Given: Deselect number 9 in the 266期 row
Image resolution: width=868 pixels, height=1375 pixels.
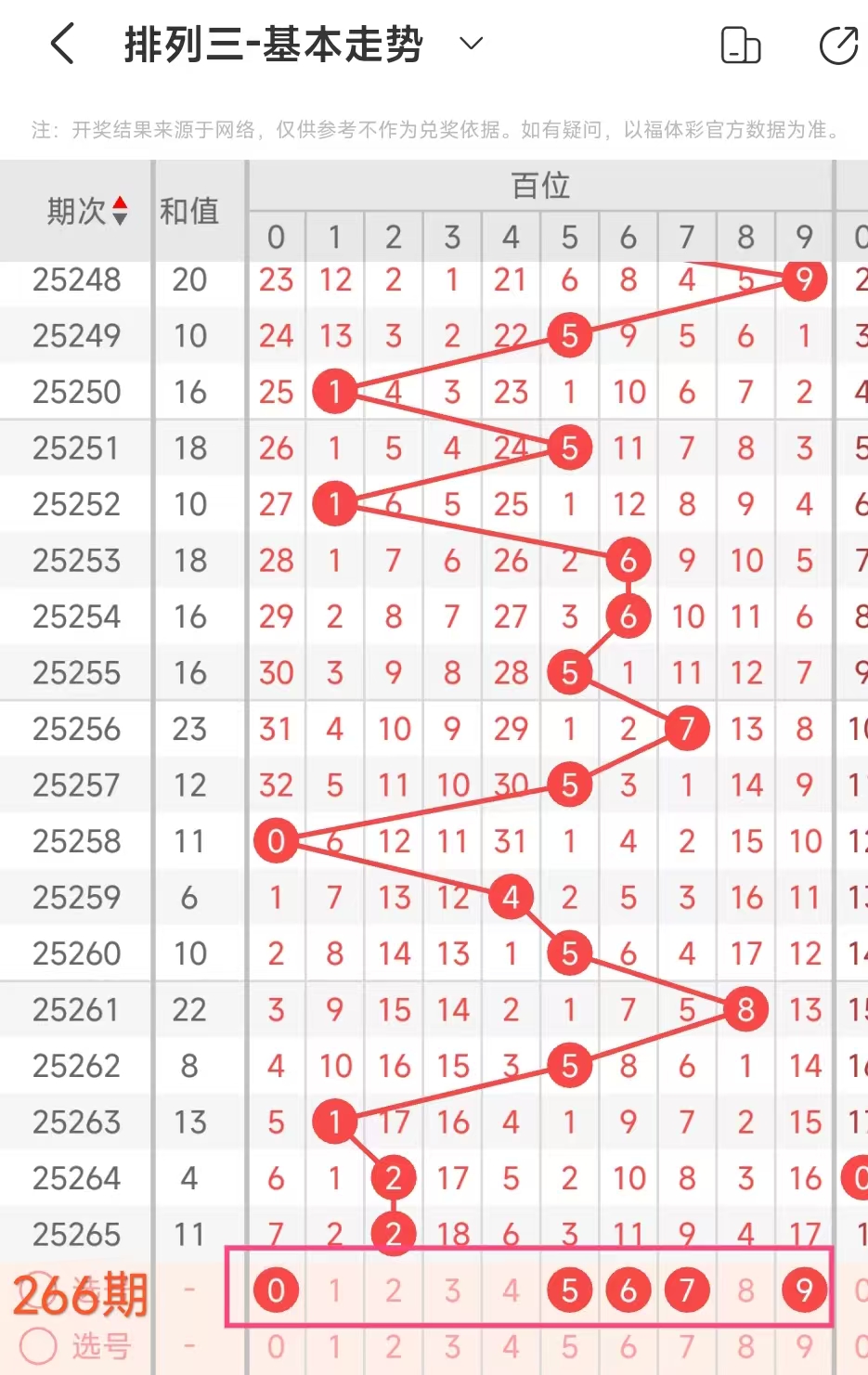Looking at the screenshot, I should pyautogui.click(x=804, y=1291).
